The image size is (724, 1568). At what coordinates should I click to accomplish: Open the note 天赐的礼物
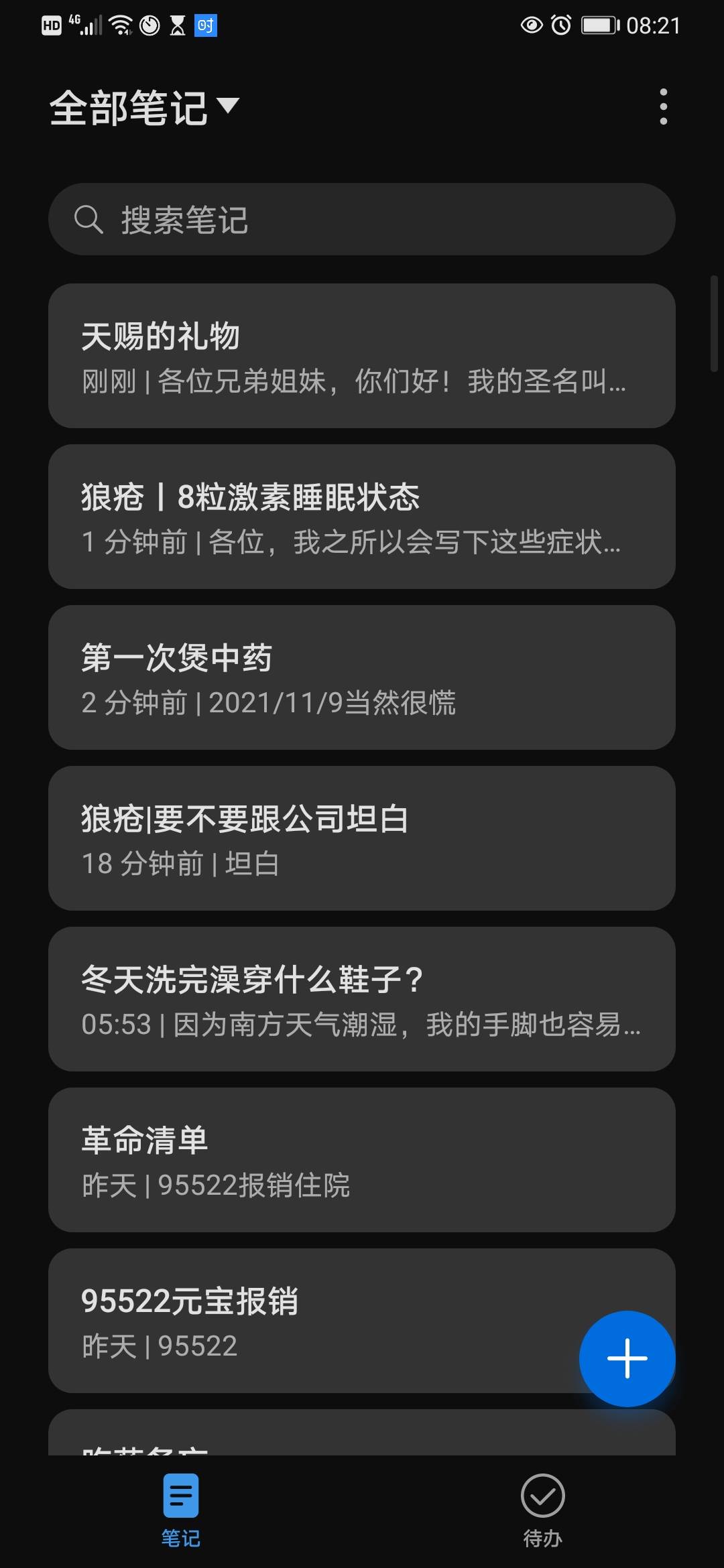pyautogui.click(x=362, y=356)
